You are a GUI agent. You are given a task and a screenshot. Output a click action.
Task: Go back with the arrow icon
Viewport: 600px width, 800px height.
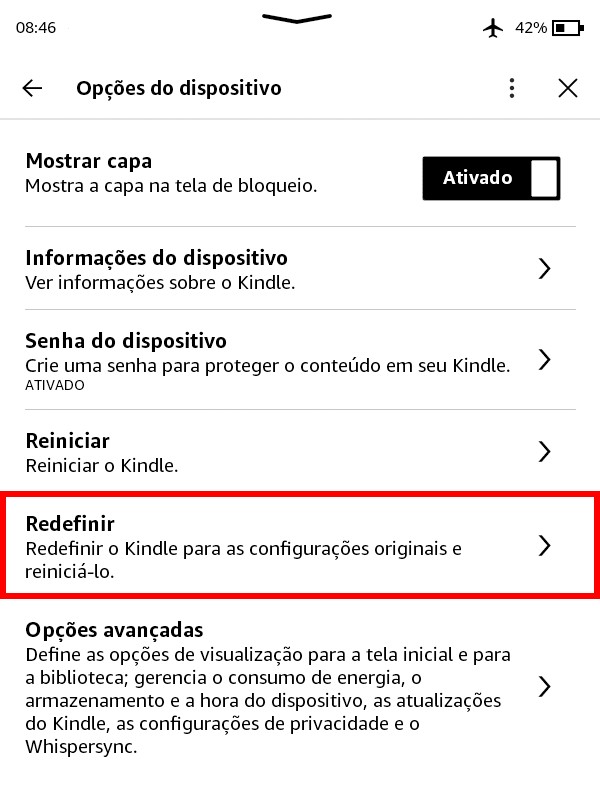tap(32, 88)
